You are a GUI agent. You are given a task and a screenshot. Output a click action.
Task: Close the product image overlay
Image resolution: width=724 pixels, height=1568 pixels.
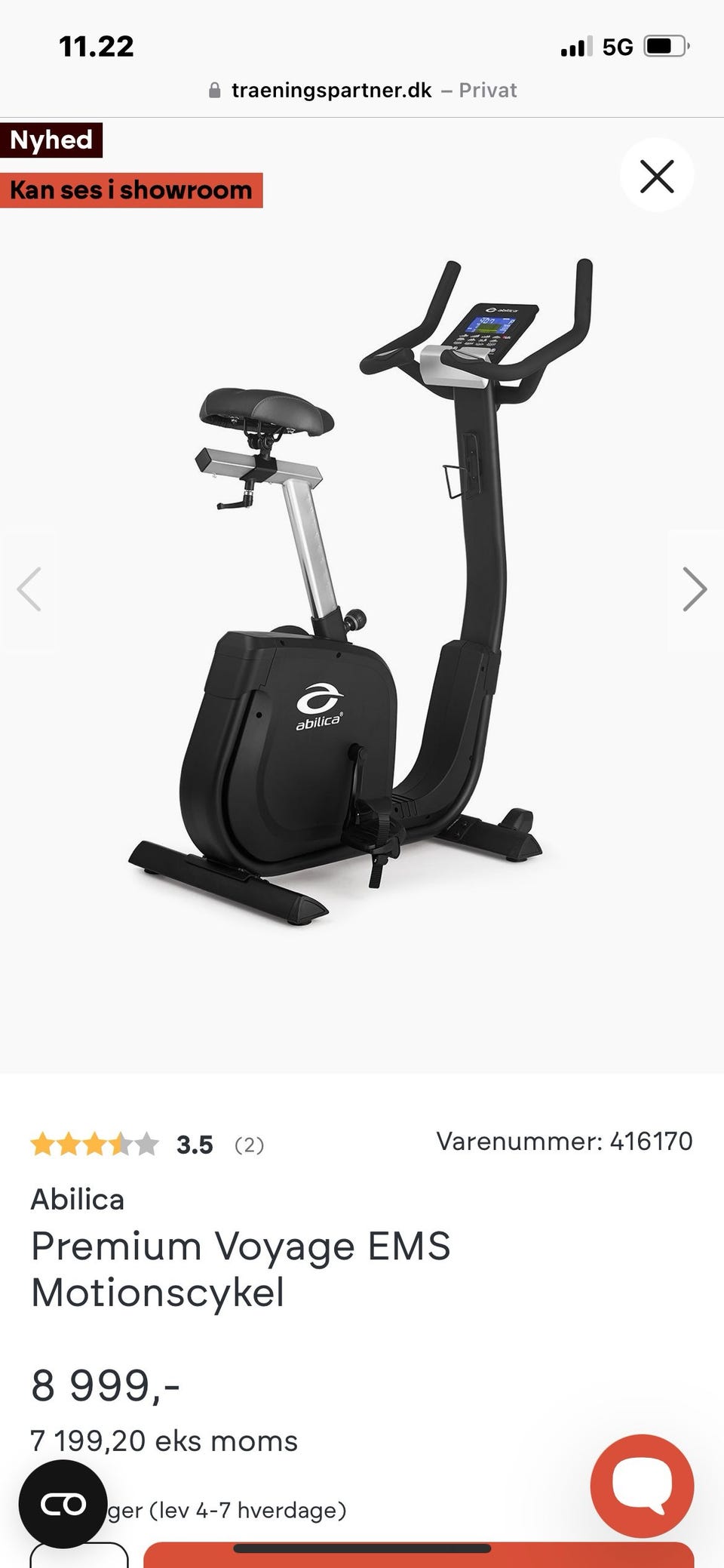click(656, 176)
